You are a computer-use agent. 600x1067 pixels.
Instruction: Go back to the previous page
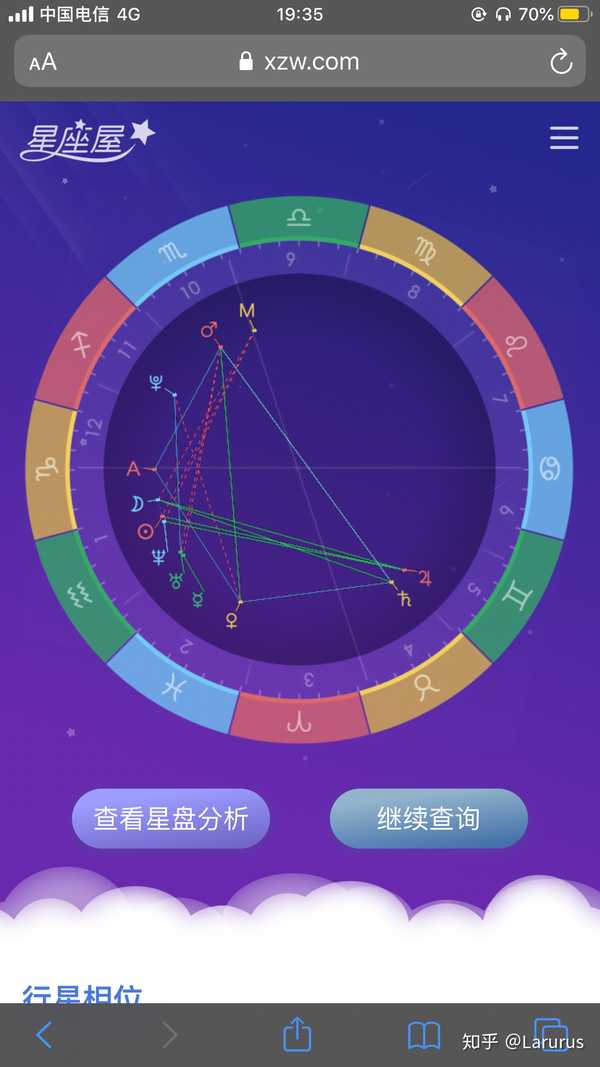pos(43,1035)
